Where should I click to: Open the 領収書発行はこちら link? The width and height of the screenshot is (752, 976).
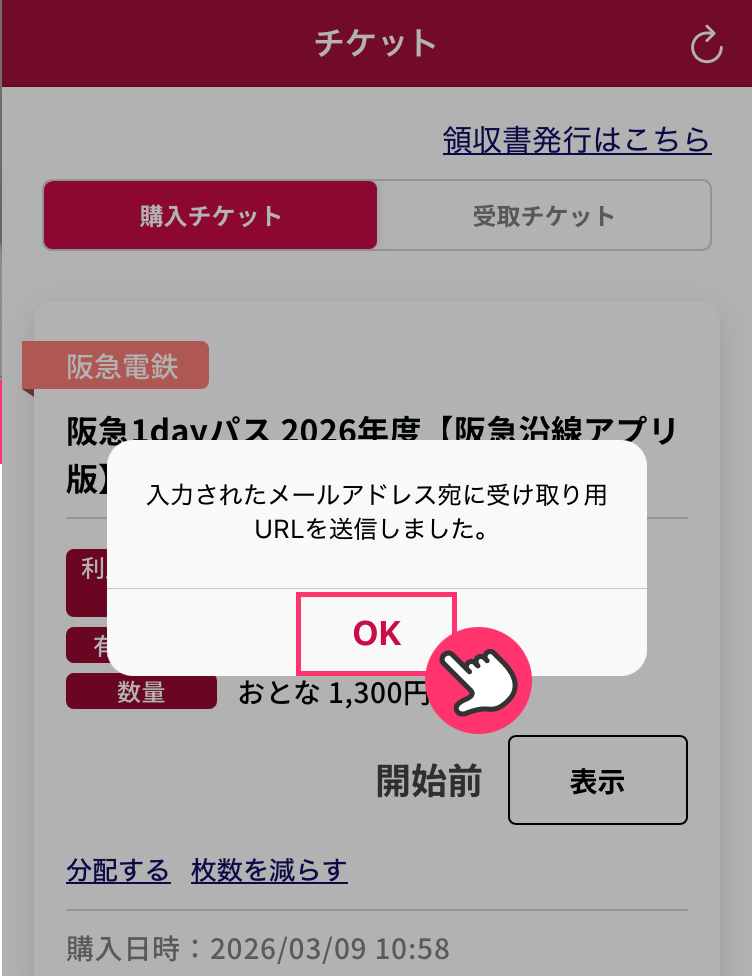coord(577,140)
